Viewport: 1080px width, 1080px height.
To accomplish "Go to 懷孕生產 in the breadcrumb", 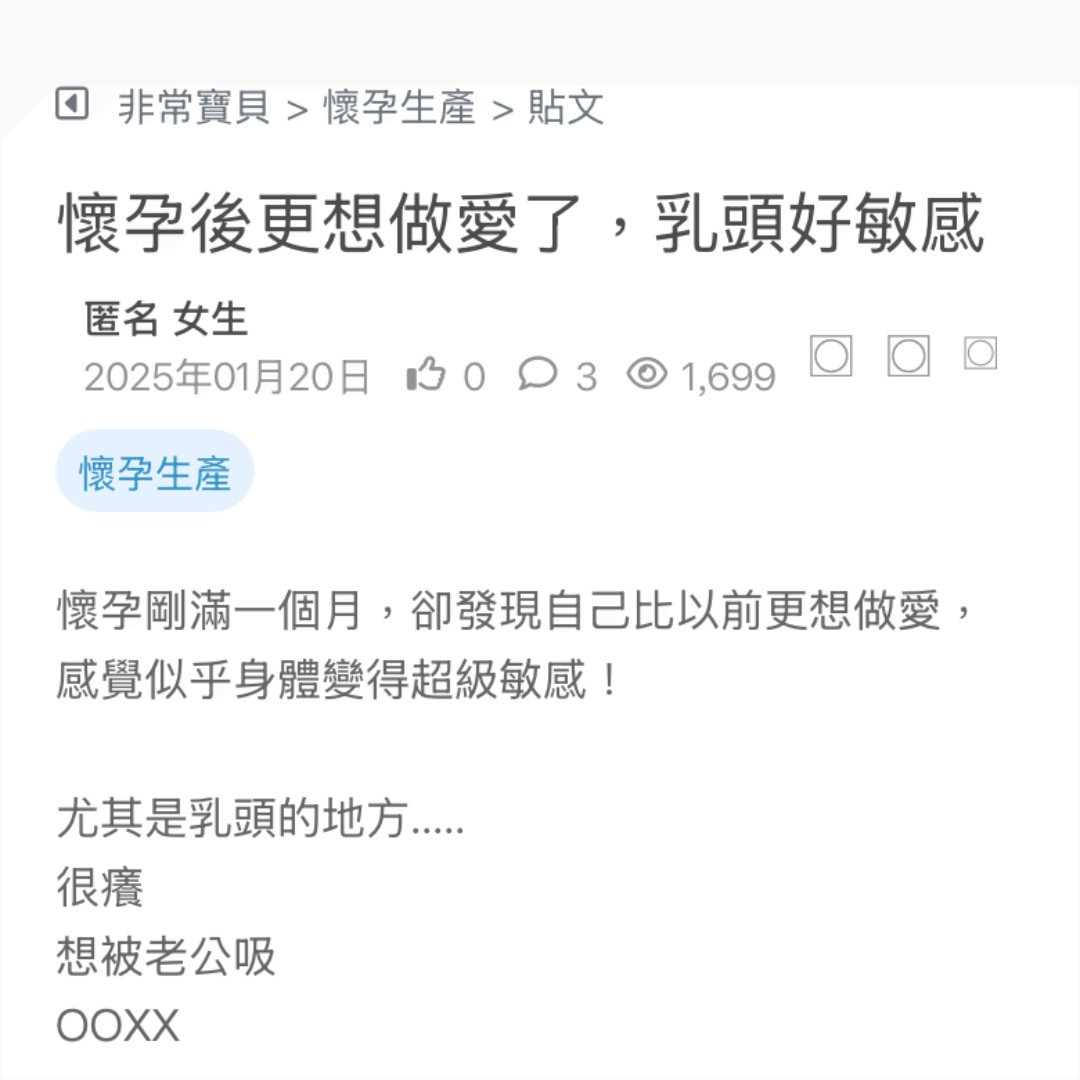I will pos(399,107).
